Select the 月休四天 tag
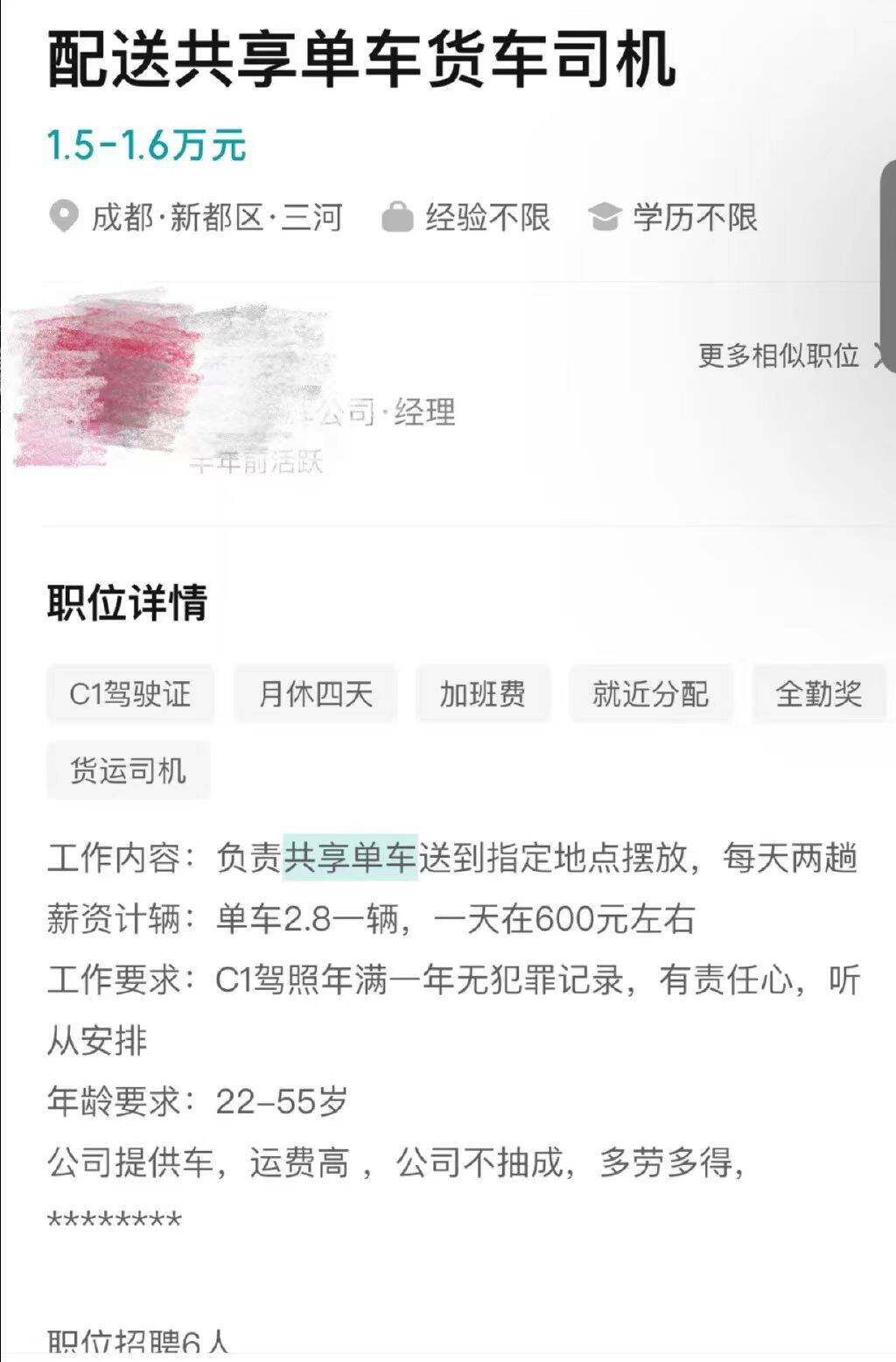The height and width of the screenshot is (1362, 896). click(x=315, y=694)
